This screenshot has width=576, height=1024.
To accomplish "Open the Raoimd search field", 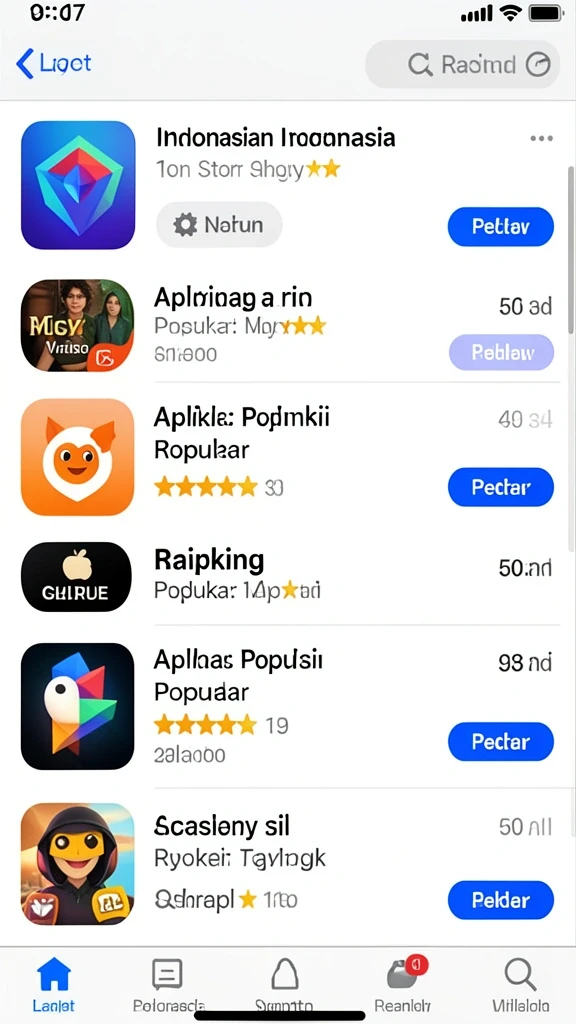I will (x=462, y=64).
